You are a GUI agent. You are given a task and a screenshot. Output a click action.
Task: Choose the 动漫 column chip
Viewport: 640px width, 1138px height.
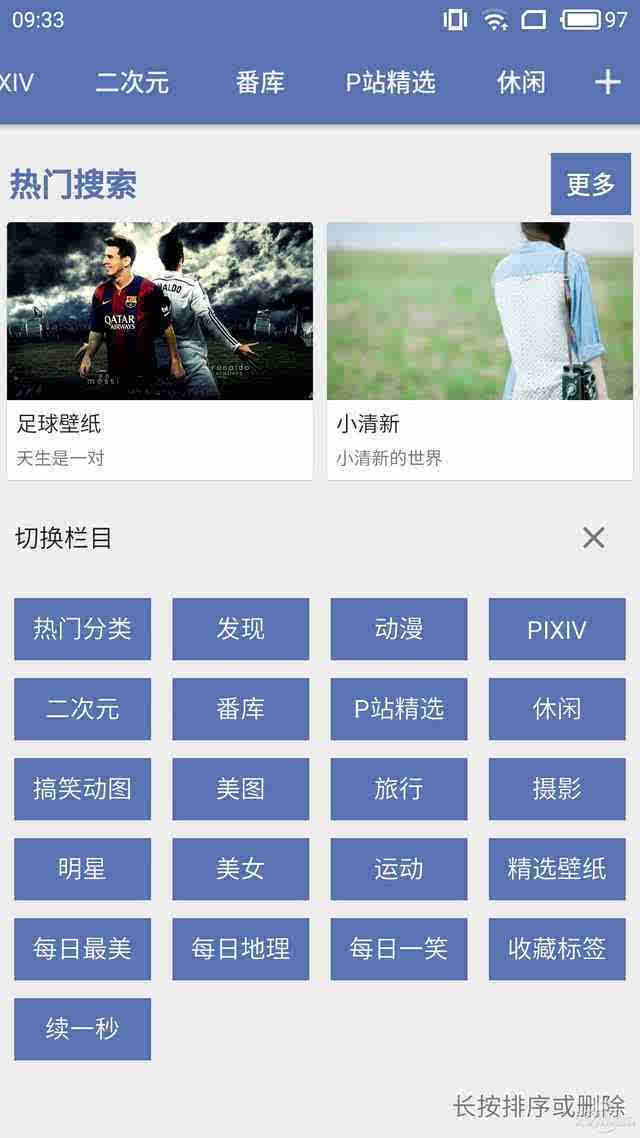tap(399, 629)
